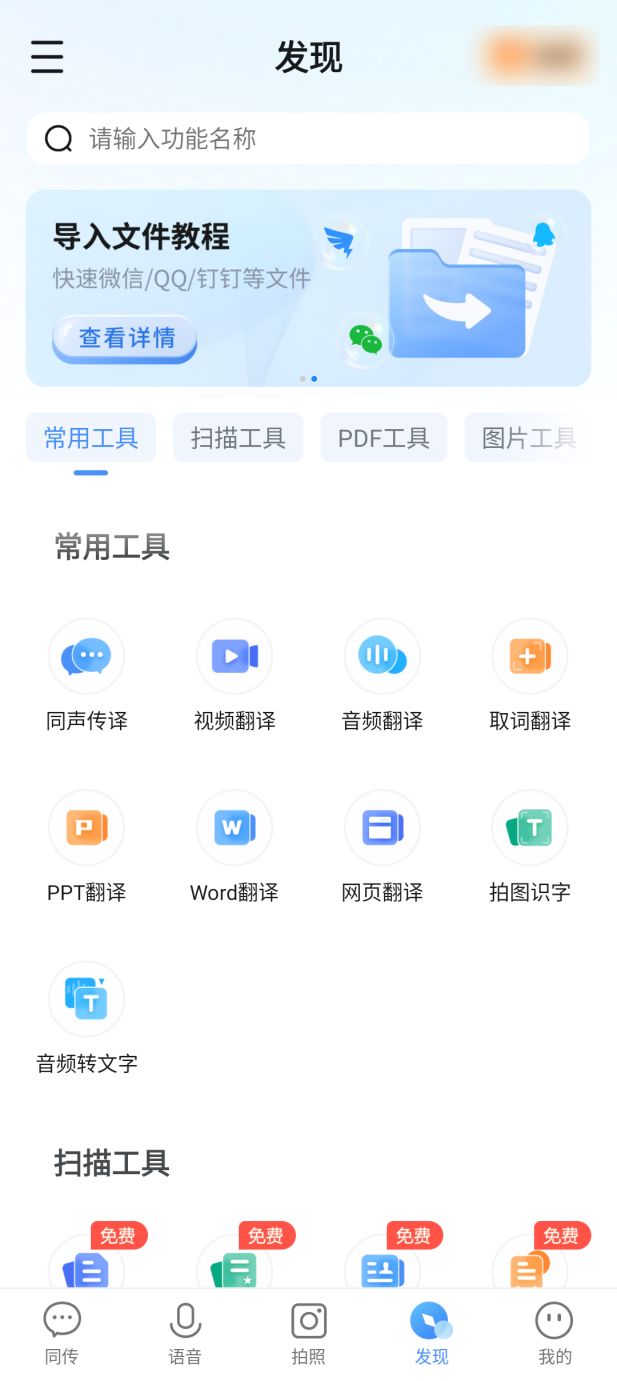Choose Word翻译 document translation

[234, 828]
